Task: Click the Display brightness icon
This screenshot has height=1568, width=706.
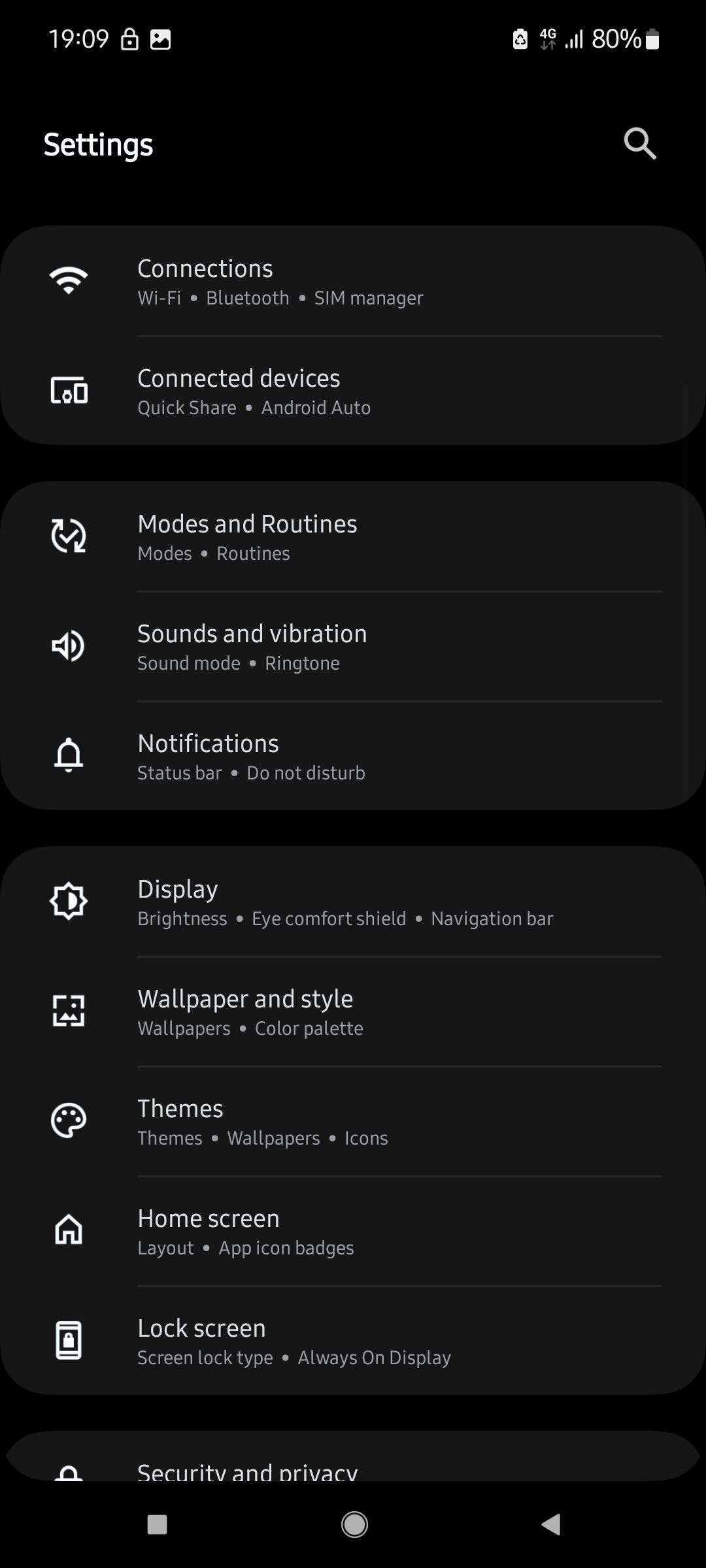Action: (68, 902)
